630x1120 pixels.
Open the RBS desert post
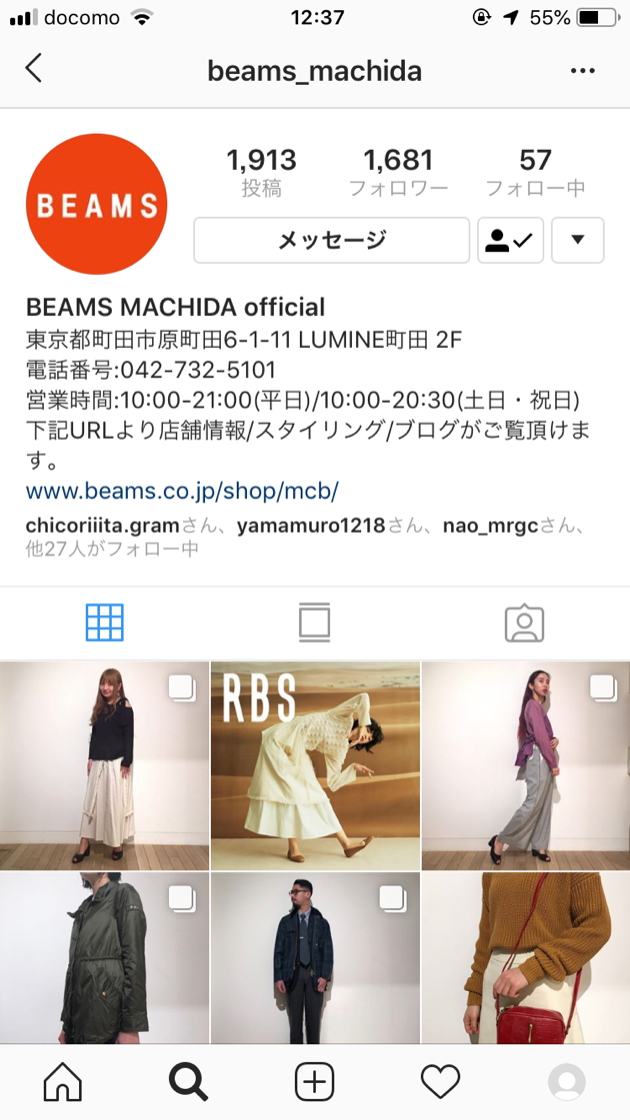pyautogui.click(x=315, y=766)
